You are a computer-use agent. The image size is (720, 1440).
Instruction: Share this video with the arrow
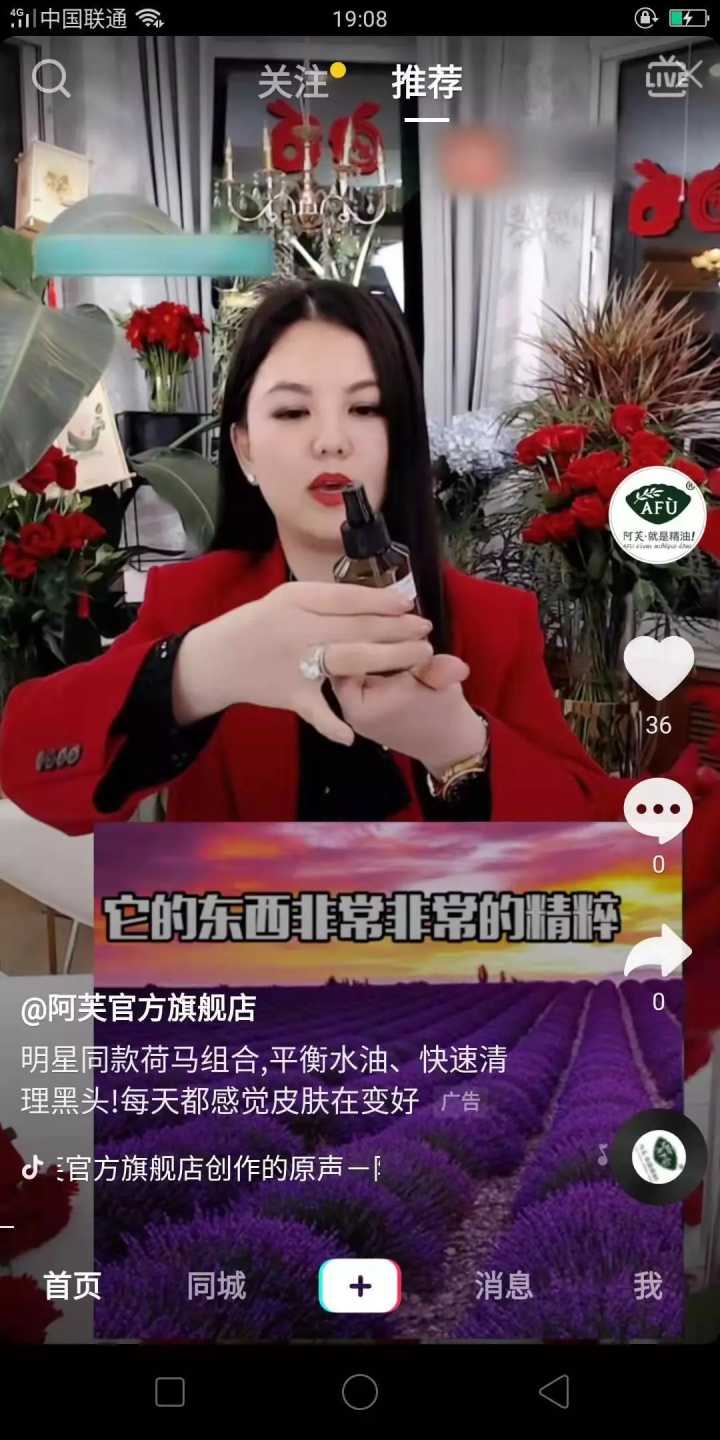[x=657, y=952]
